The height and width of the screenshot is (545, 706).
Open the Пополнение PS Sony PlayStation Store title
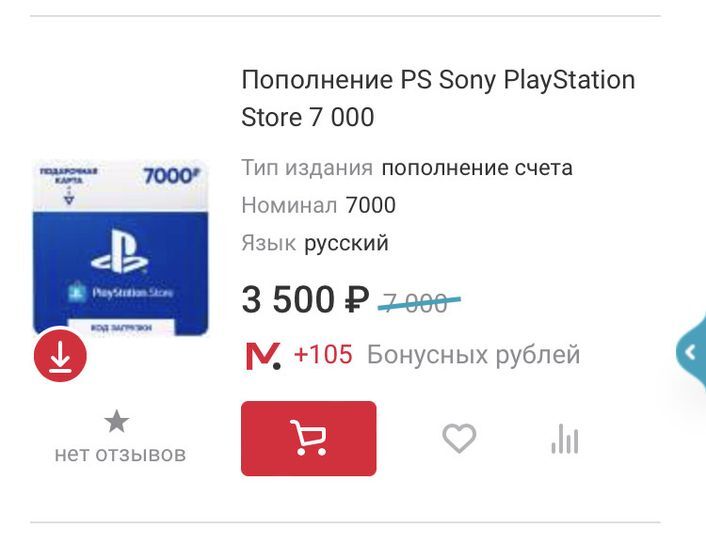click(x=438, y=98)
